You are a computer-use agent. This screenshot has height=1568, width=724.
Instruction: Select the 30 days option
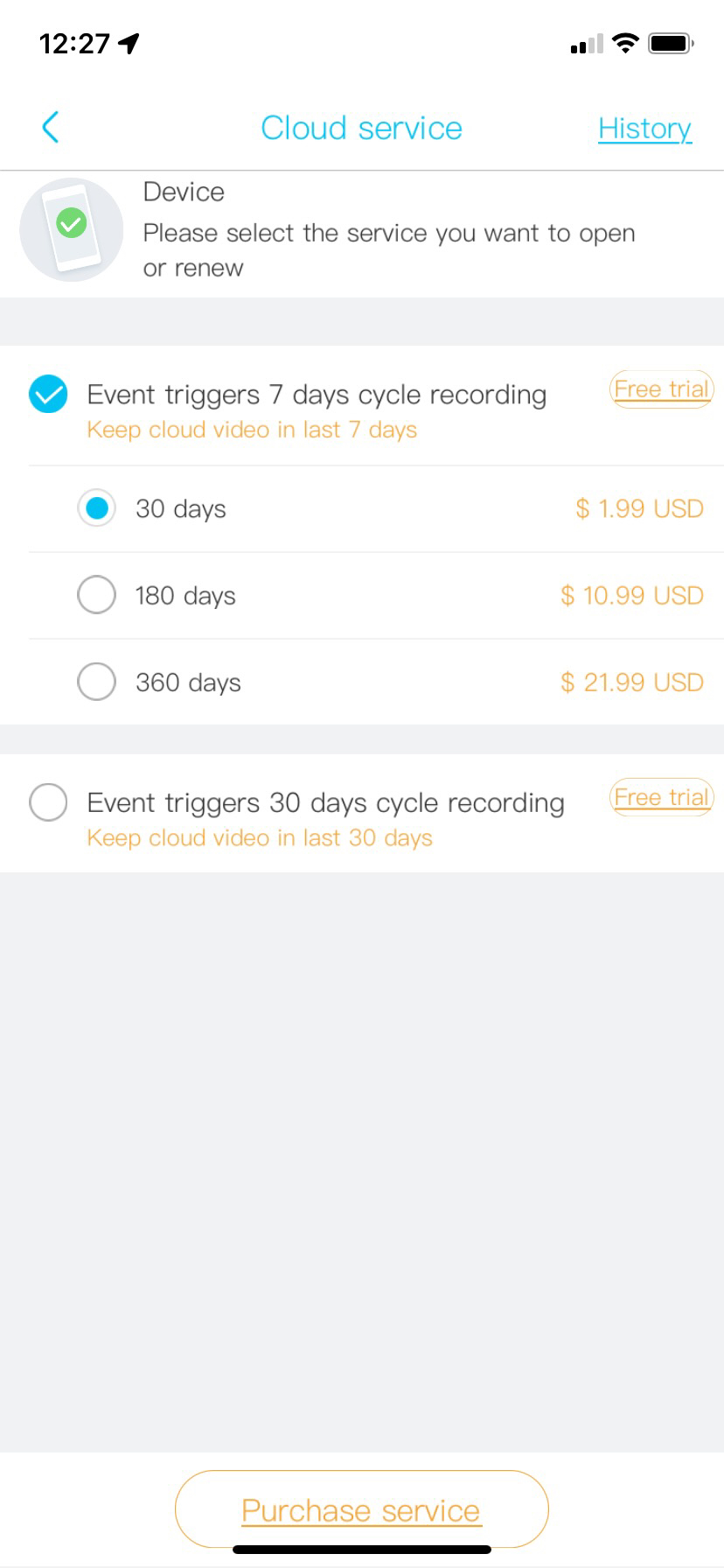(x=97, y=508)
